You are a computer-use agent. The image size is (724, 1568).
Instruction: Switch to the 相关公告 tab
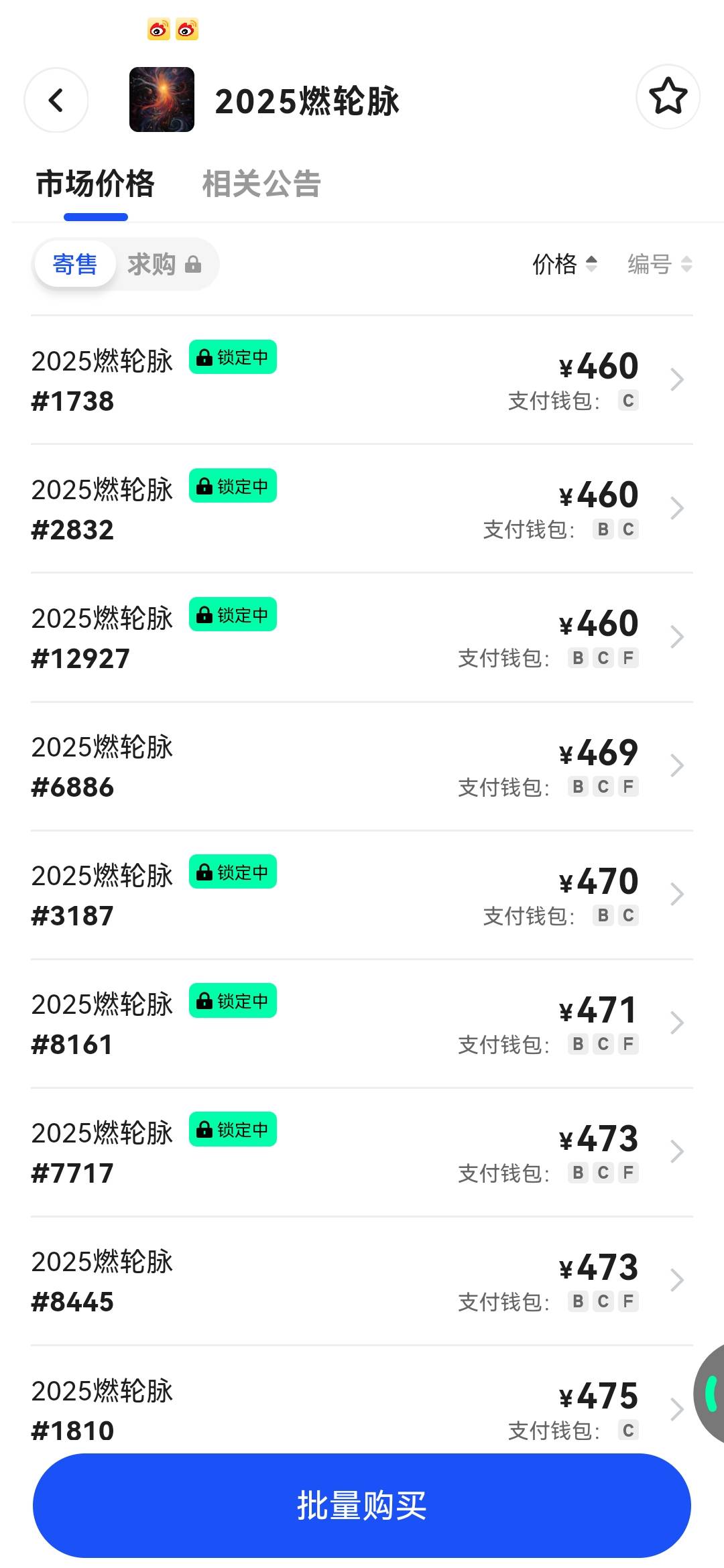point(261,184)
